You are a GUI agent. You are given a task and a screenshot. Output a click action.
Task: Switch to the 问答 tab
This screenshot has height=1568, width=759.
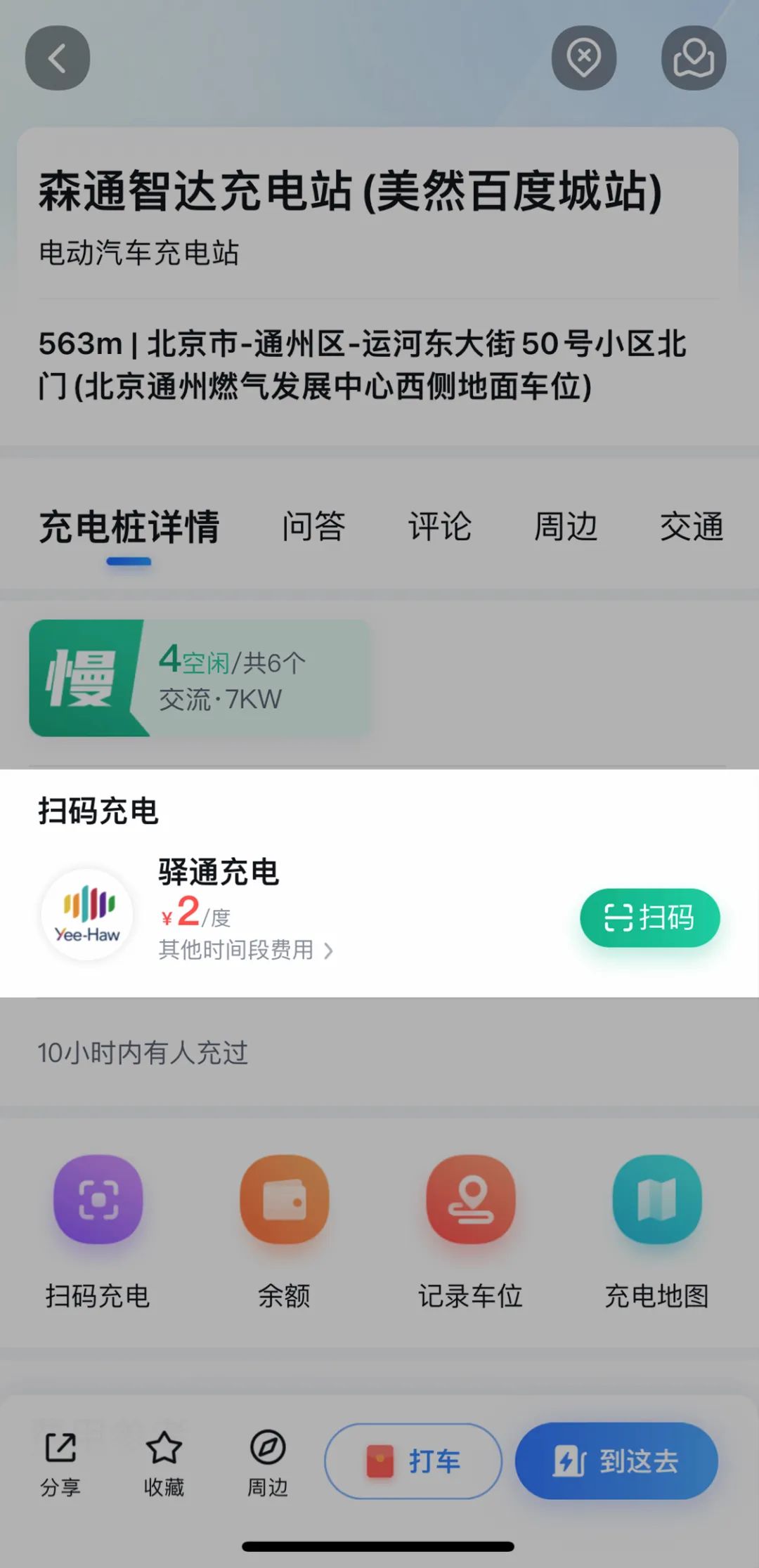tap(313, 526)
